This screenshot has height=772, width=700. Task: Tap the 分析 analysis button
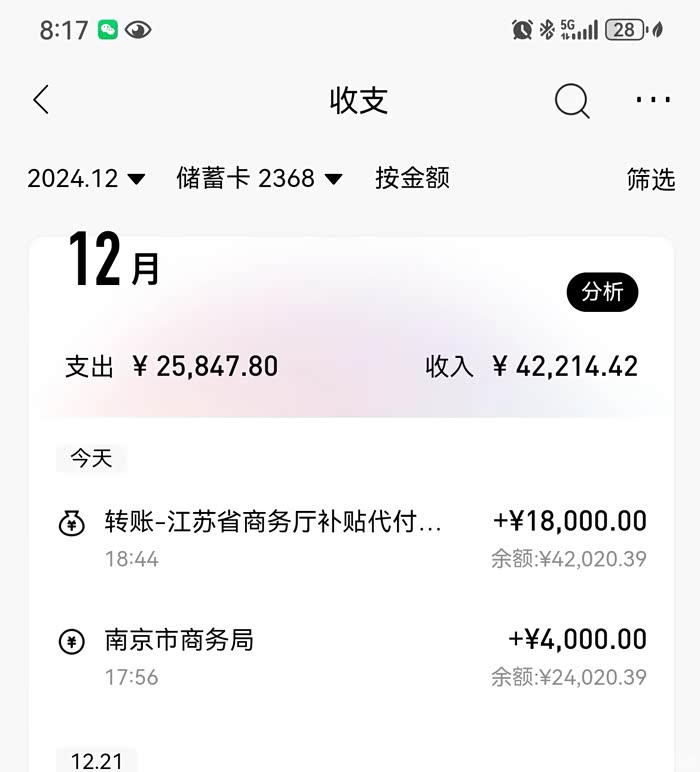602,291
